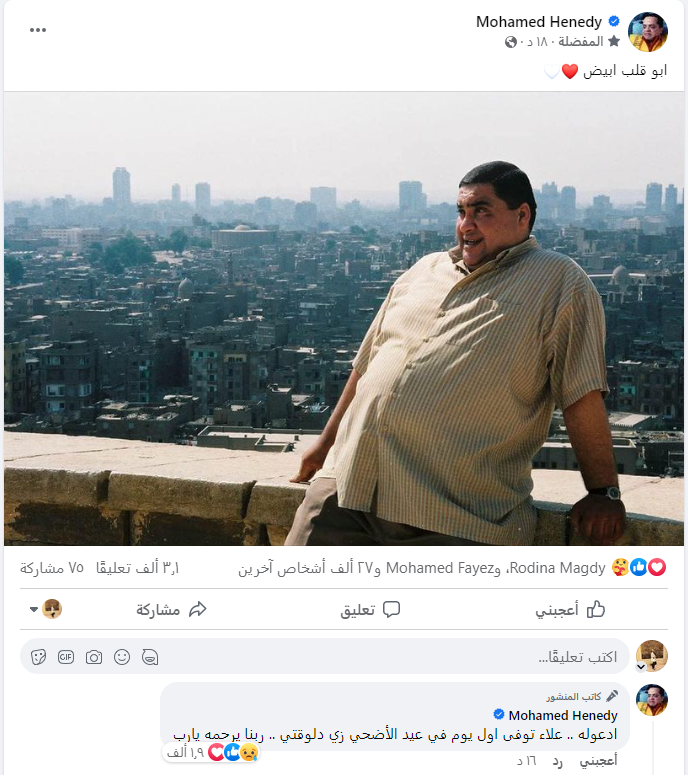Open the account switcher dropdown beside share
688x775 pixels.
tap(46, 609)
